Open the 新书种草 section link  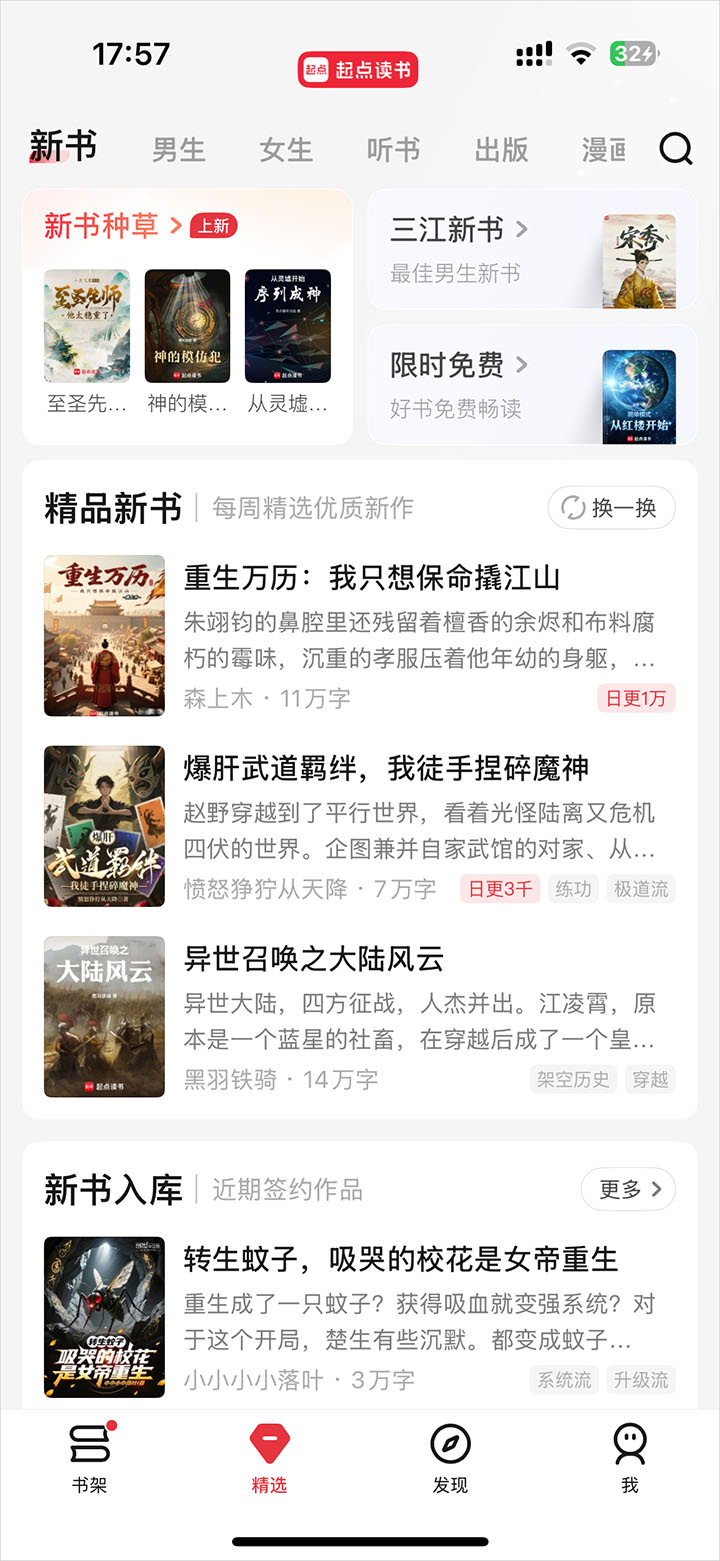(x=112, y=226)
